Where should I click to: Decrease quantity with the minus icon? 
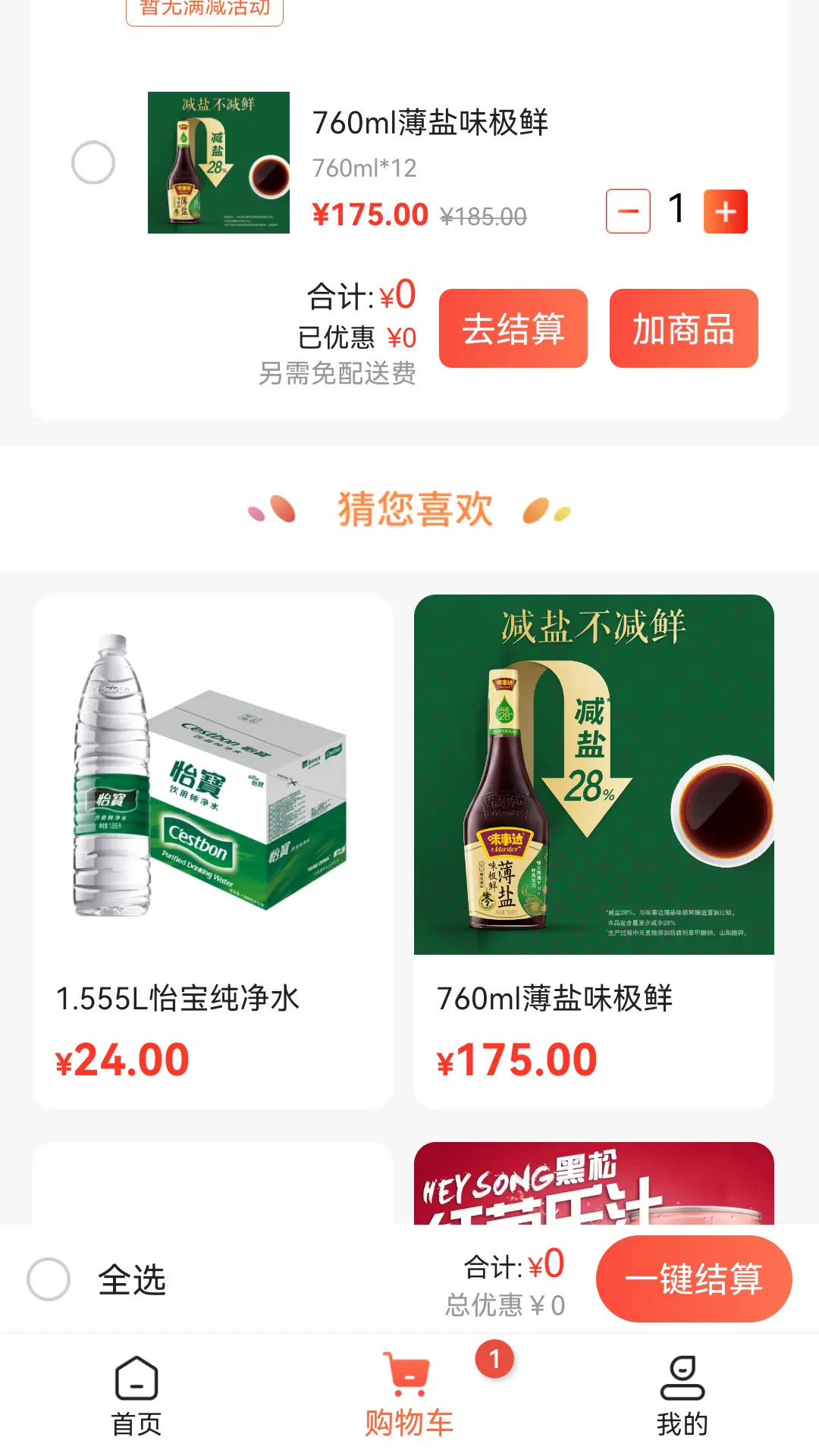[627, 213]
